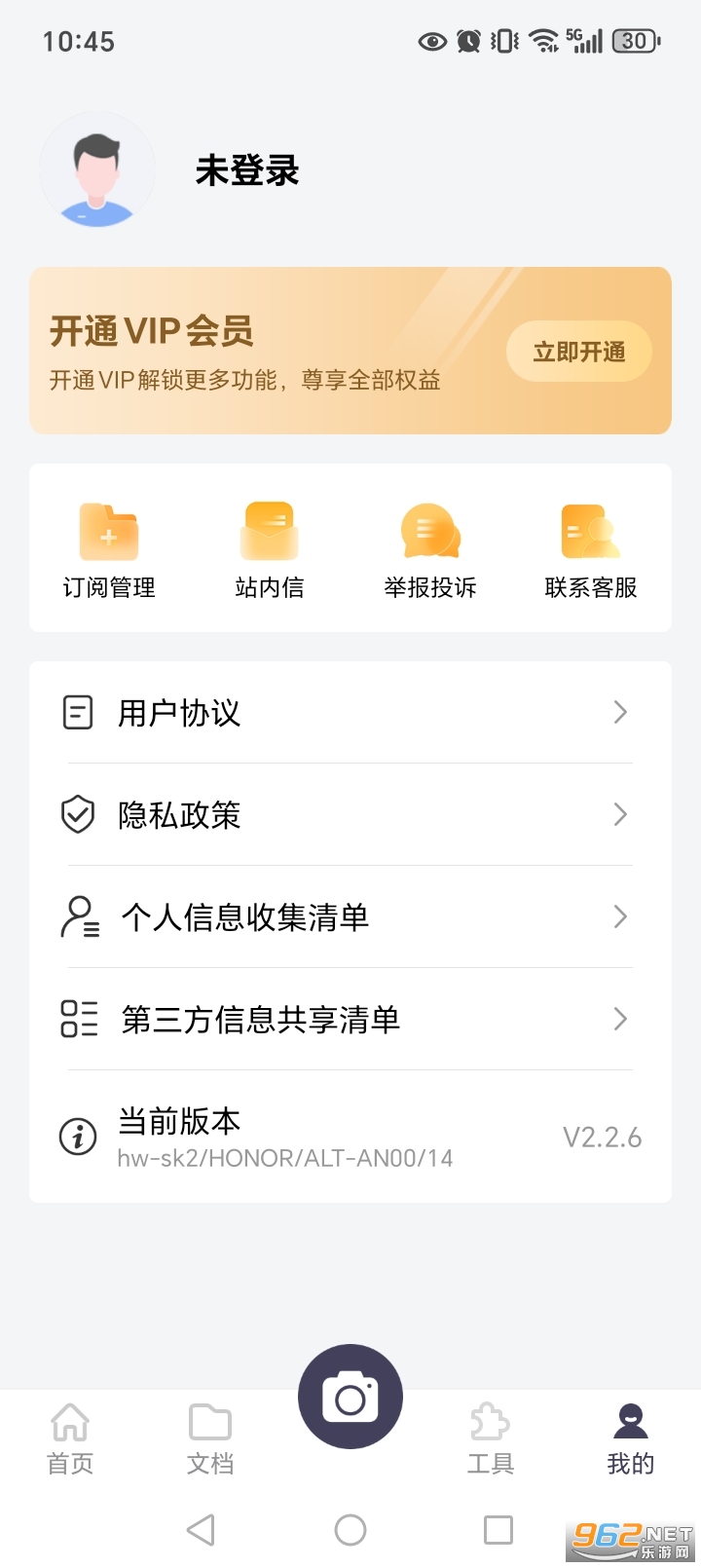Open the central camera scan button

point(350,1396)
